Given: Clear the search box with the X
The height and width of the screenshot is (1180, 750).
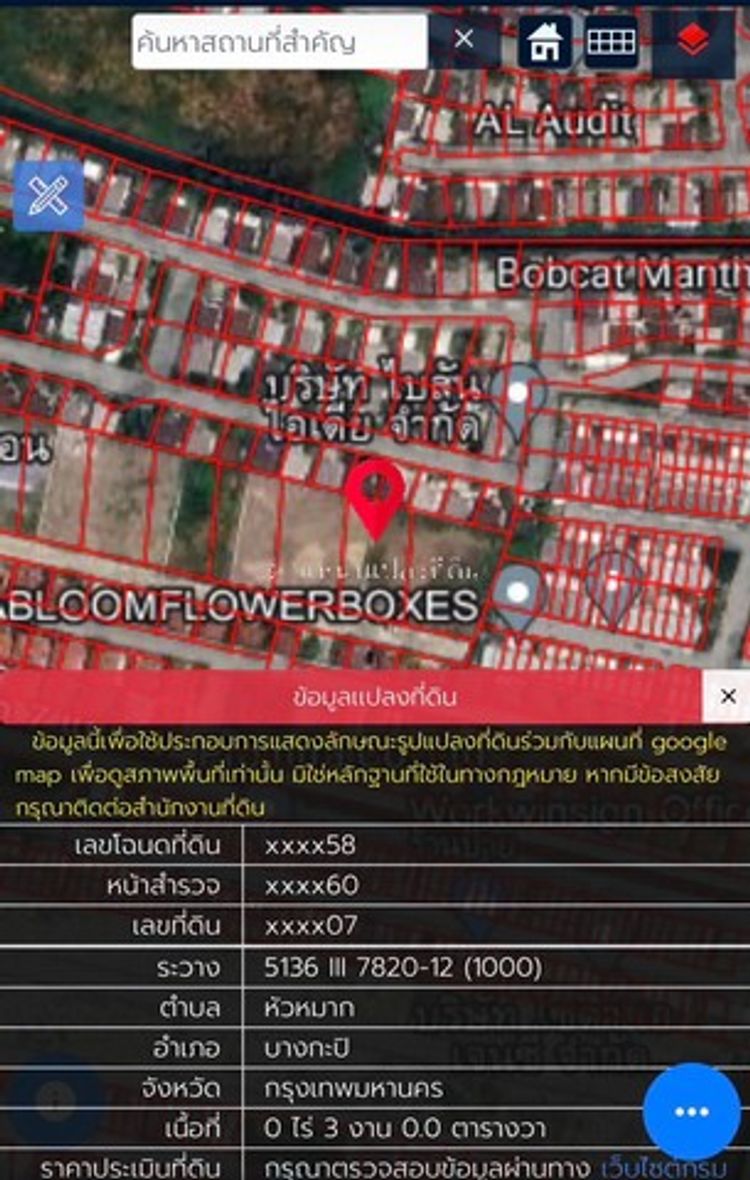Looking at the screenshot, I should [x=464, y=40].
